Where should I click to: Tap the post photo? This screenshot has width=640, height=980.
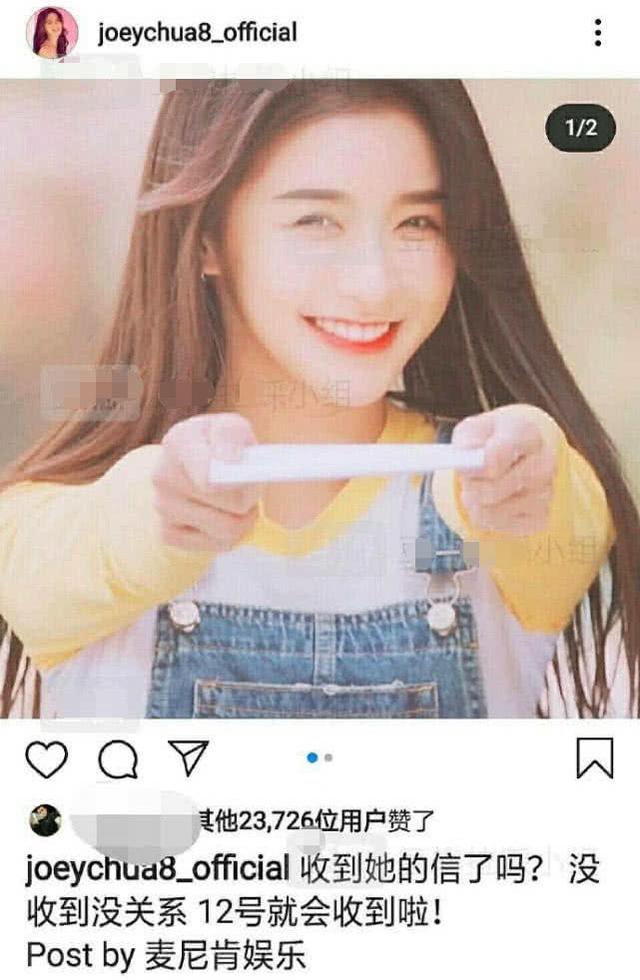320,400
